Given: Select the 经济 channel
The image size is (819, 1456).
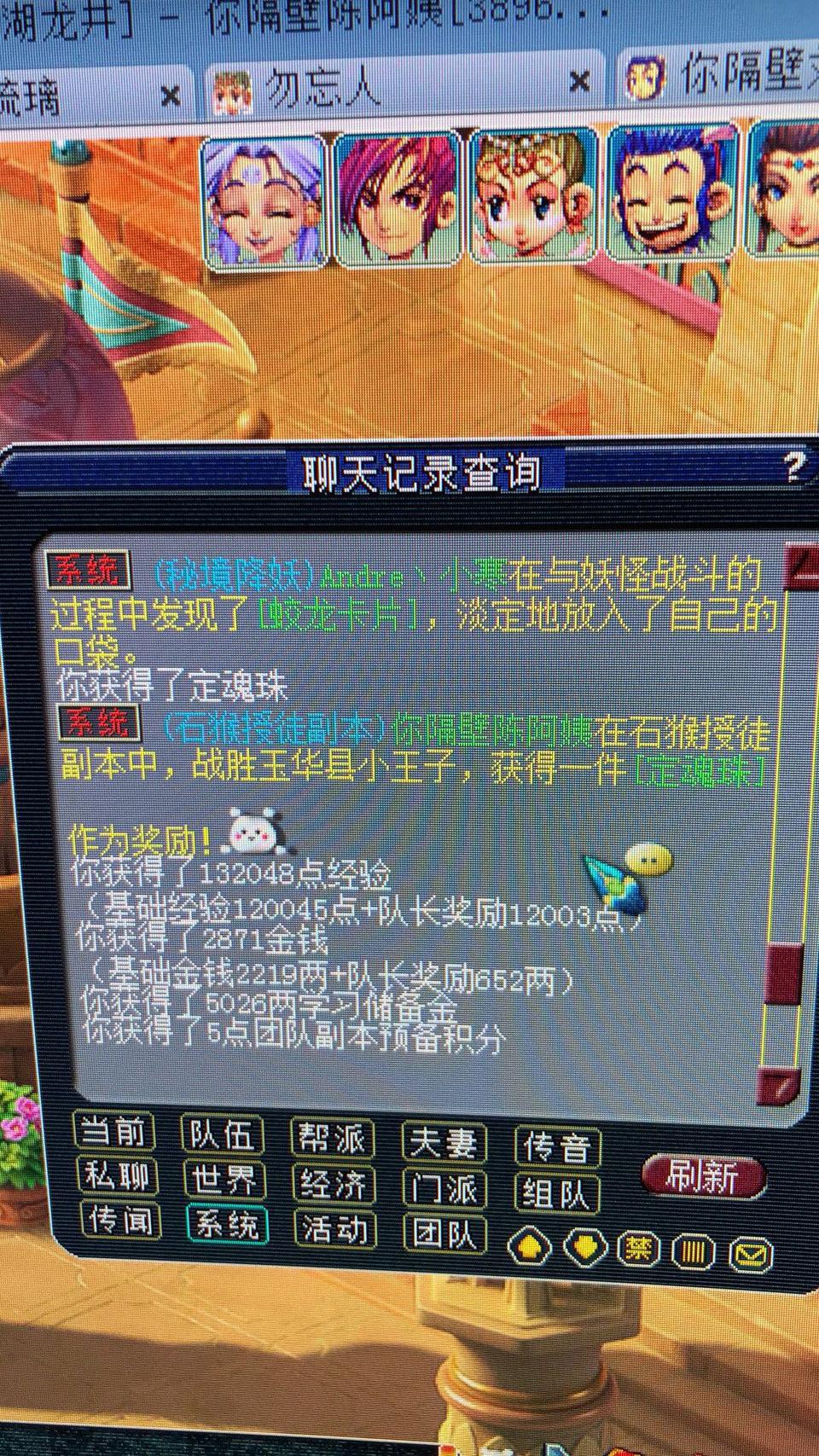Looking at the screenshot, I should click(x=333, y=1184).
